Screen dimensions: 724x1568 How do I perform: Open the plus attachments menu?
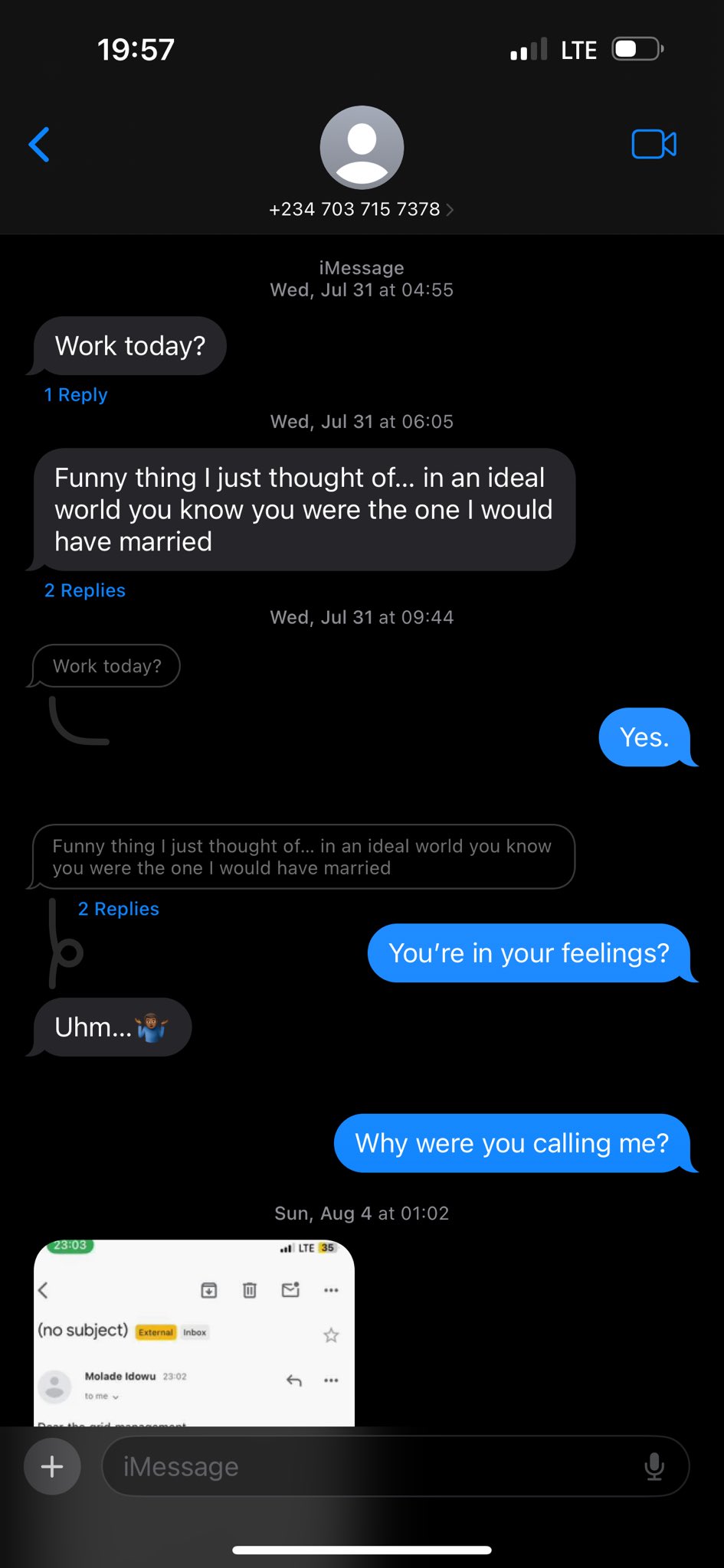click(x=52, y=1466)
